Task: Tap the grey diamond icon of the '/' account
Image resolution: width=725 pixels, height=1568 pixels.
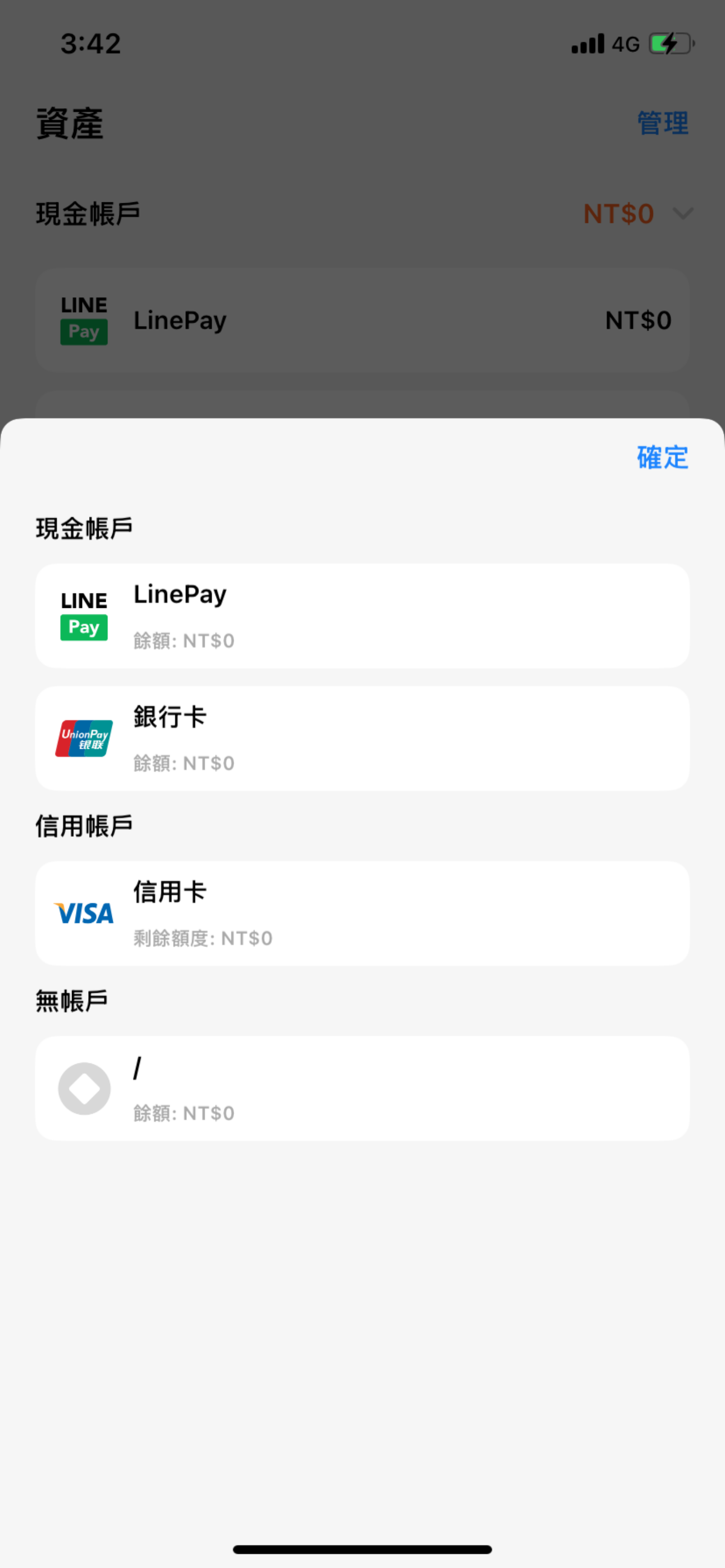Action: 84,1088
